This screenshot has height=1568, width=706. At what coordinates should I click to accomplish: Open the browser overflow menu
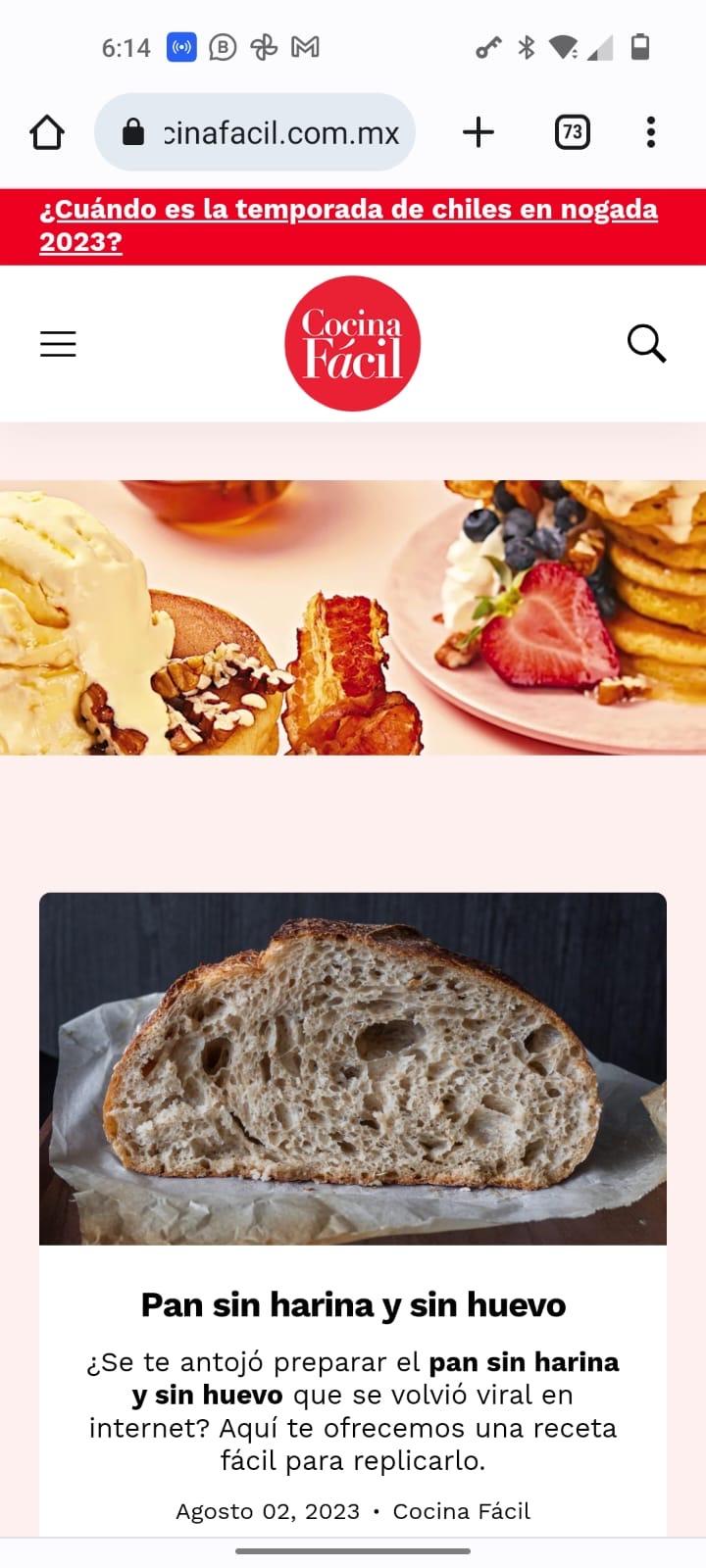[650, 132]
